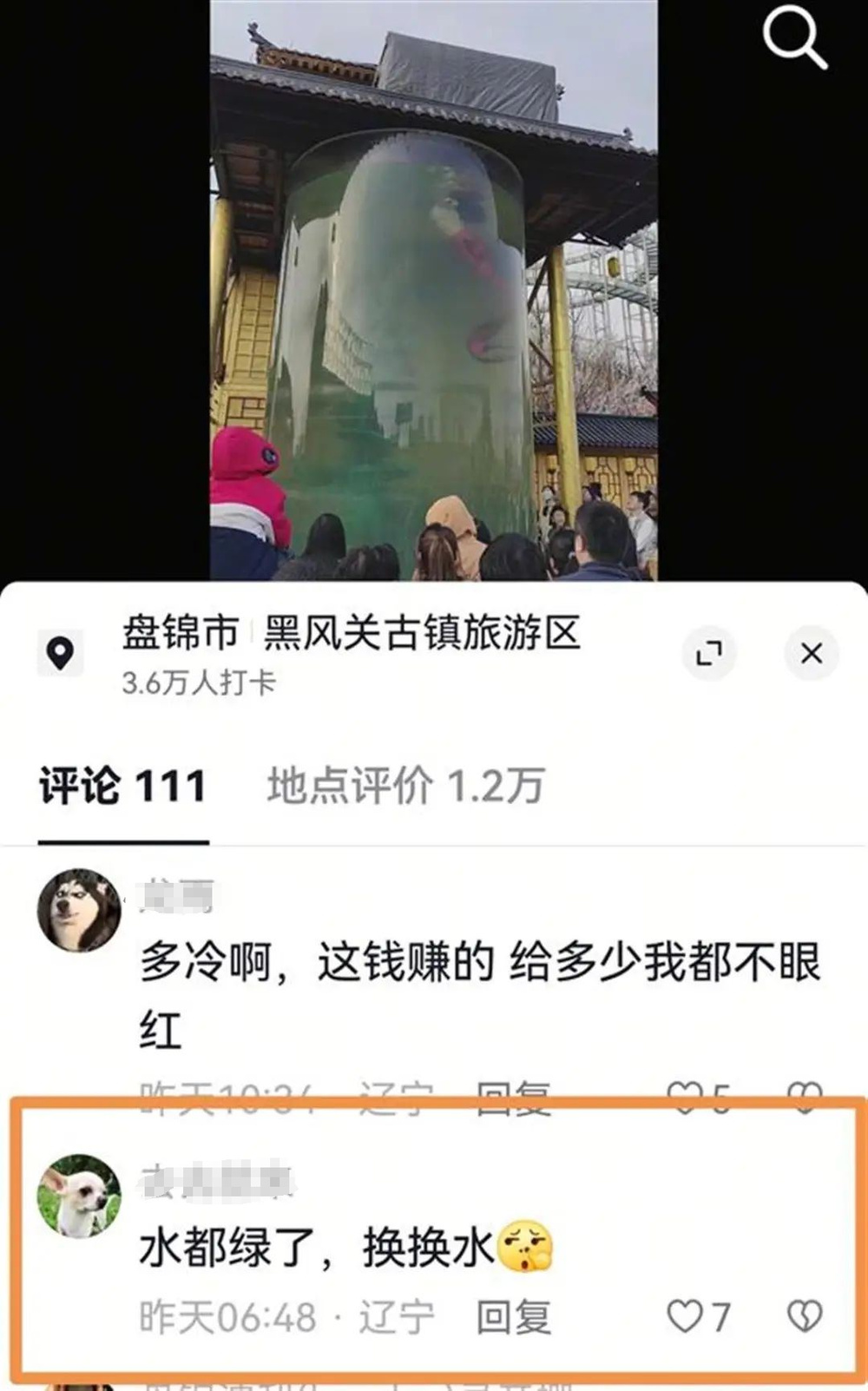Open the husky avatar commenter's profile
This screenshot has height=1391, width=868.
coord(79,910)
